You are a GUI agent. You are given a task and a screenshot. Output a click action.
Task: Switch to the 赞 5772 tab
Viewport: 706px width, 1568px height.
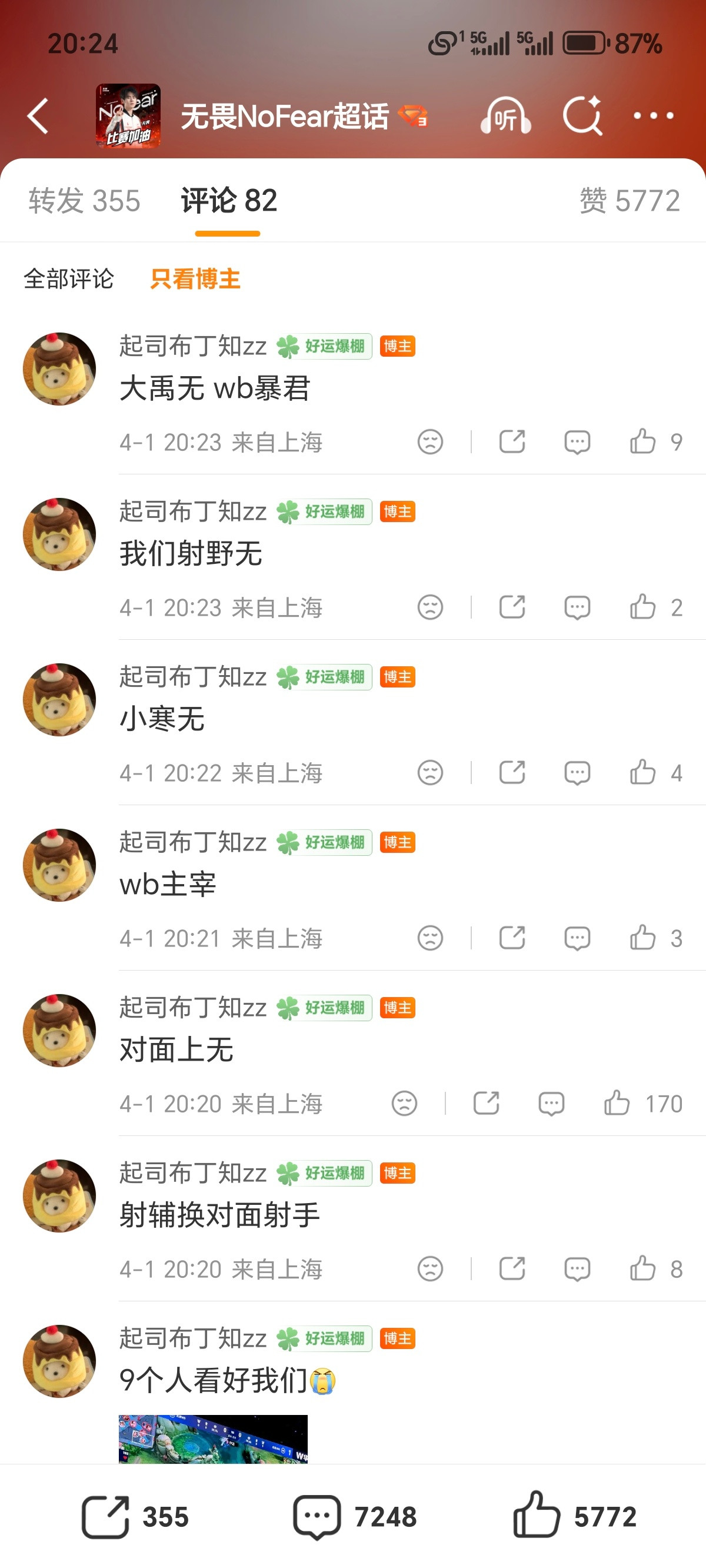pyautogui.click(x=628, y=201)
